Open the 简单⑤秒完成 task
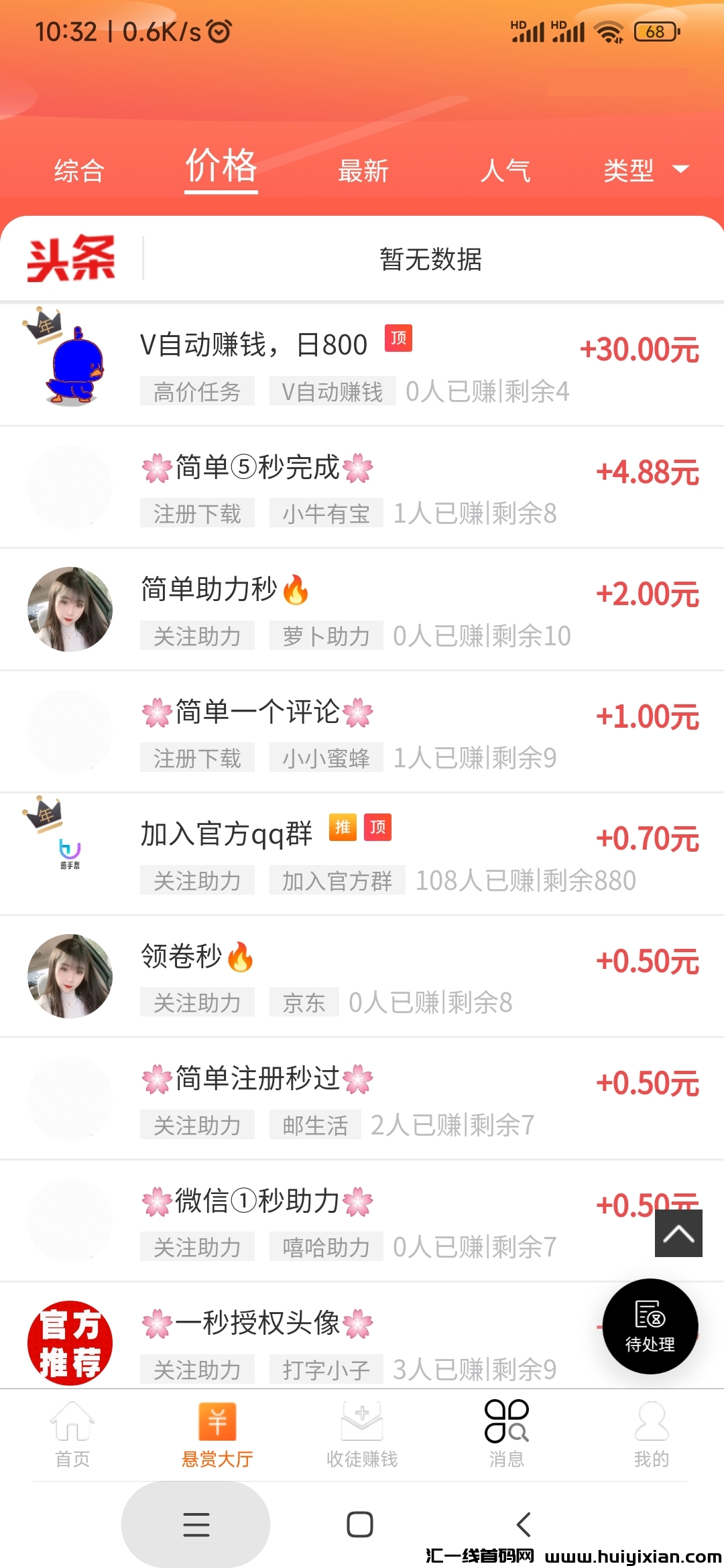The image size is (724, 1568). [x=362, y=488]
